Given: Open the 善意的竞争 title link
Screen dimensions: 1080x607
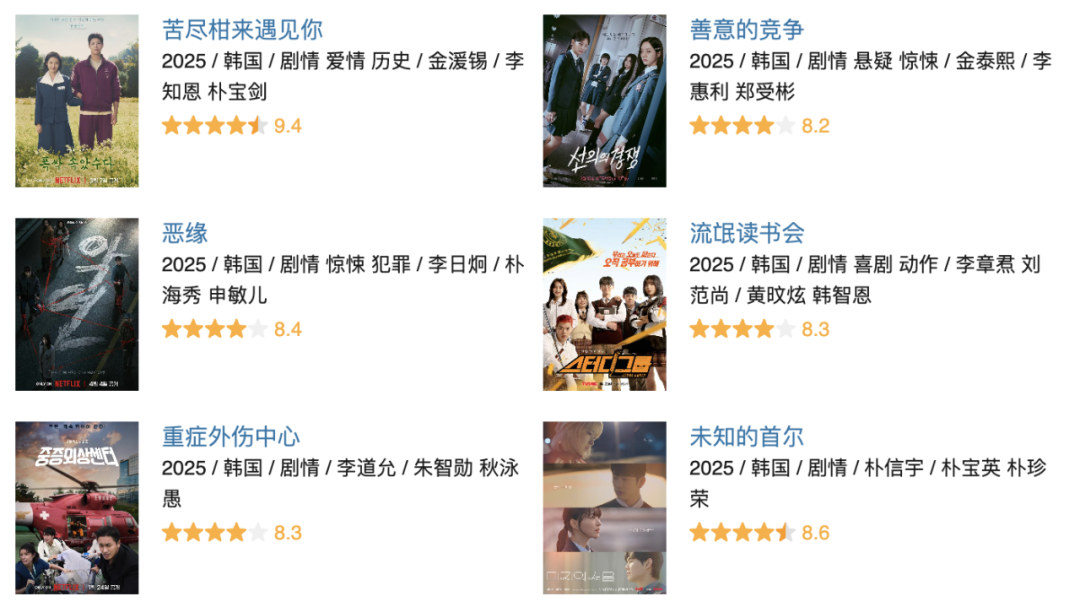Looking at the screenshot, I should (747, 30).
